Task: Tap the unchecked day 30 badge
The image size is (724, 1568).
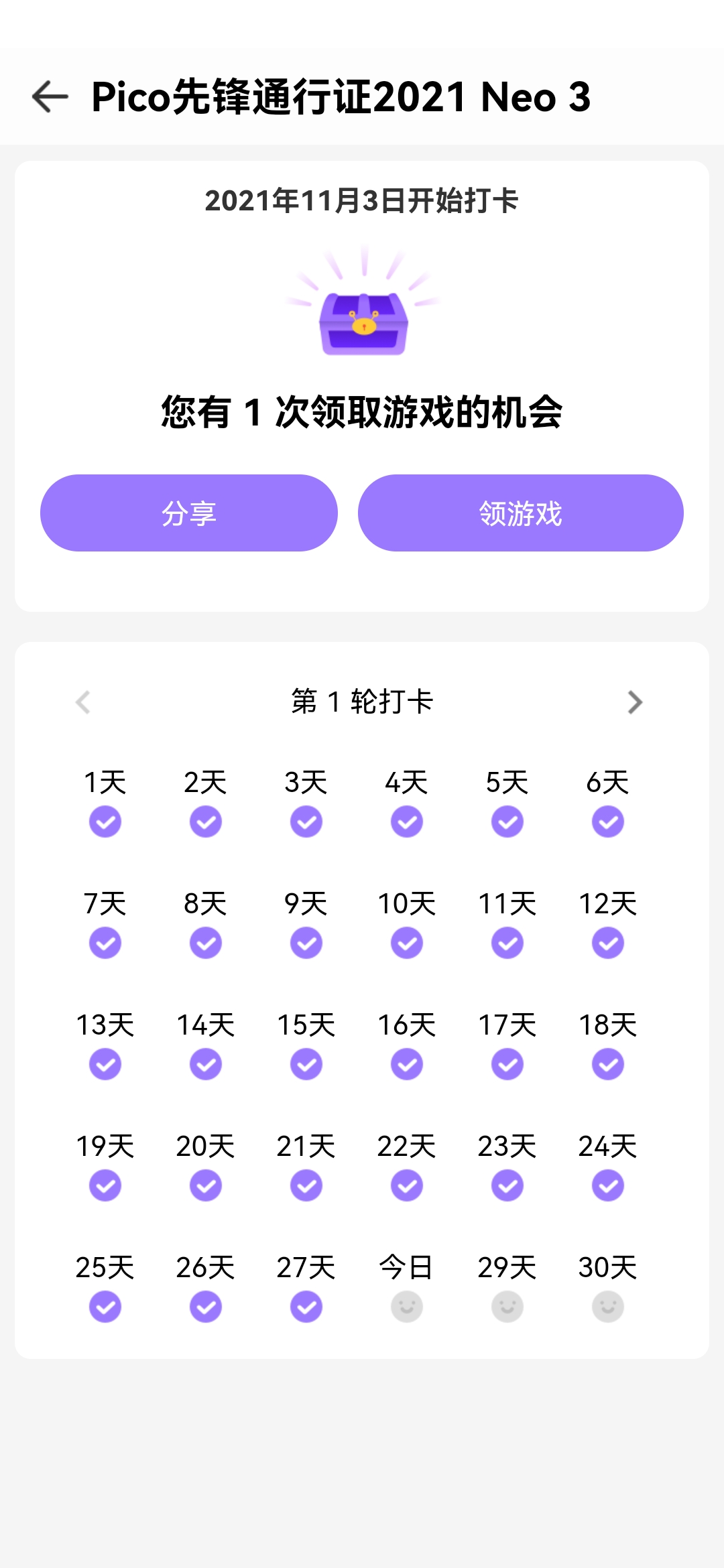Action: pos(607,1304)
